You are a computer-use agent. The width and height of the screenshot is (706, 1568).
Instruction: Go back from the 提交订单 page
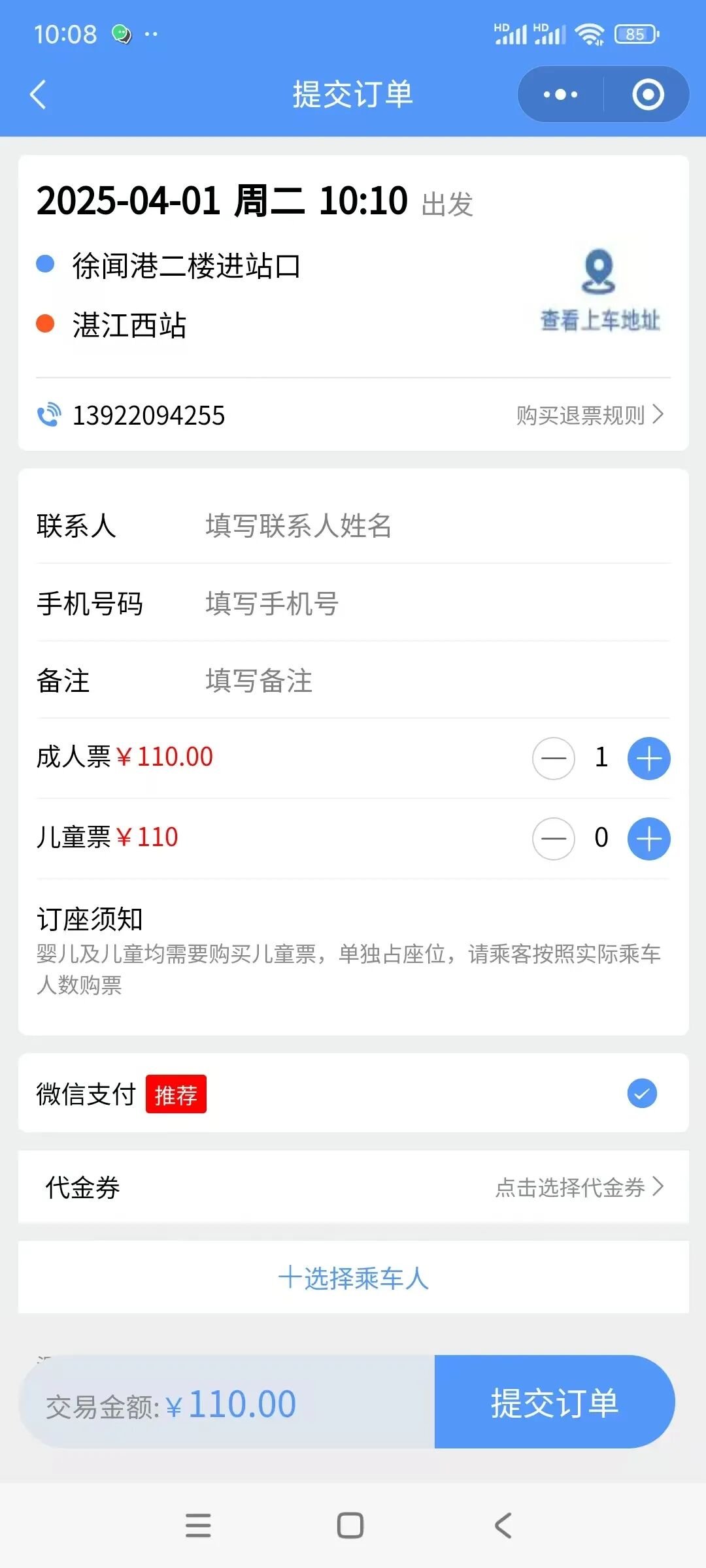39,95
